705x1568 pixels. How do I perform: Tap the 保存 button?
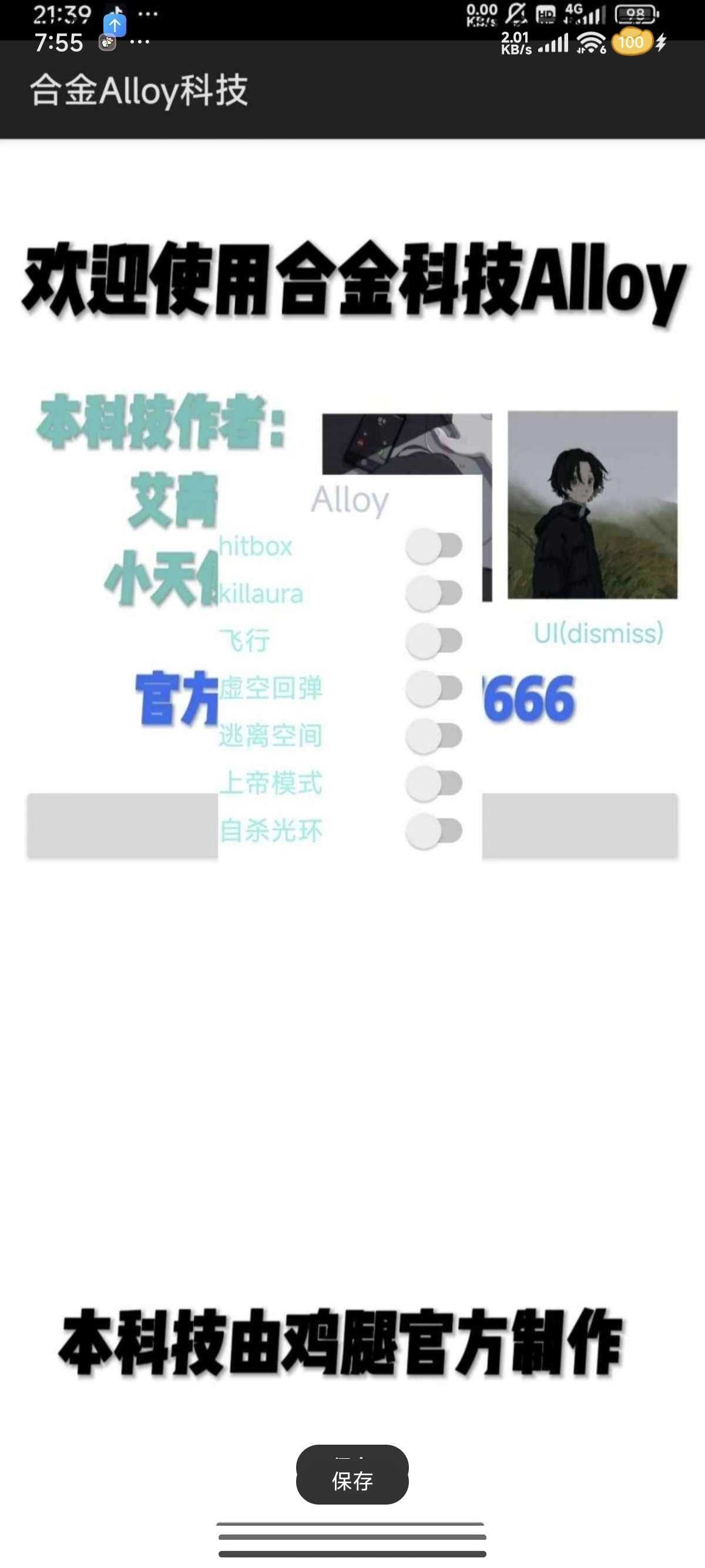coord(352,1480)
